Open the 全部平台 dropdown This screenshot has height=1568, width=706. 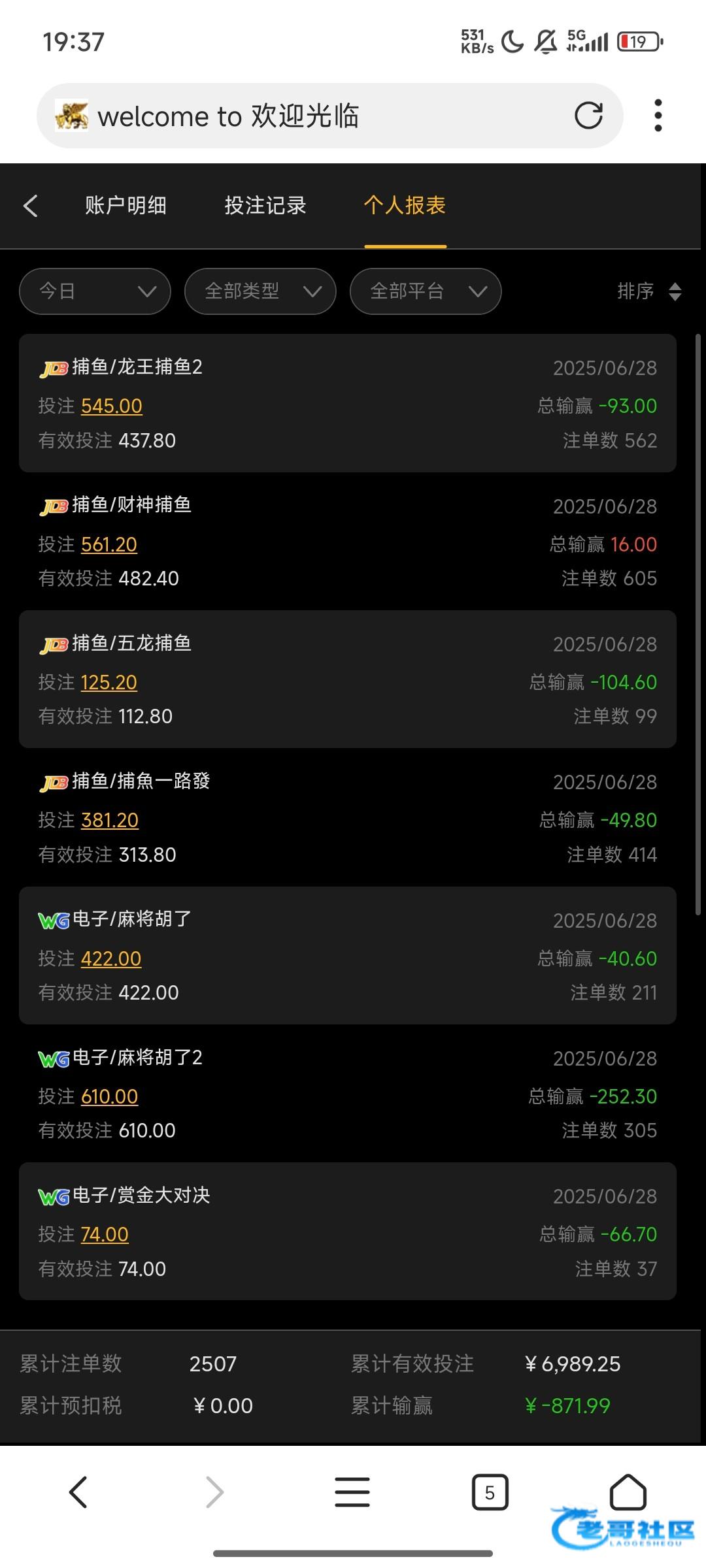pyautogui.click(x=426, y=291)
